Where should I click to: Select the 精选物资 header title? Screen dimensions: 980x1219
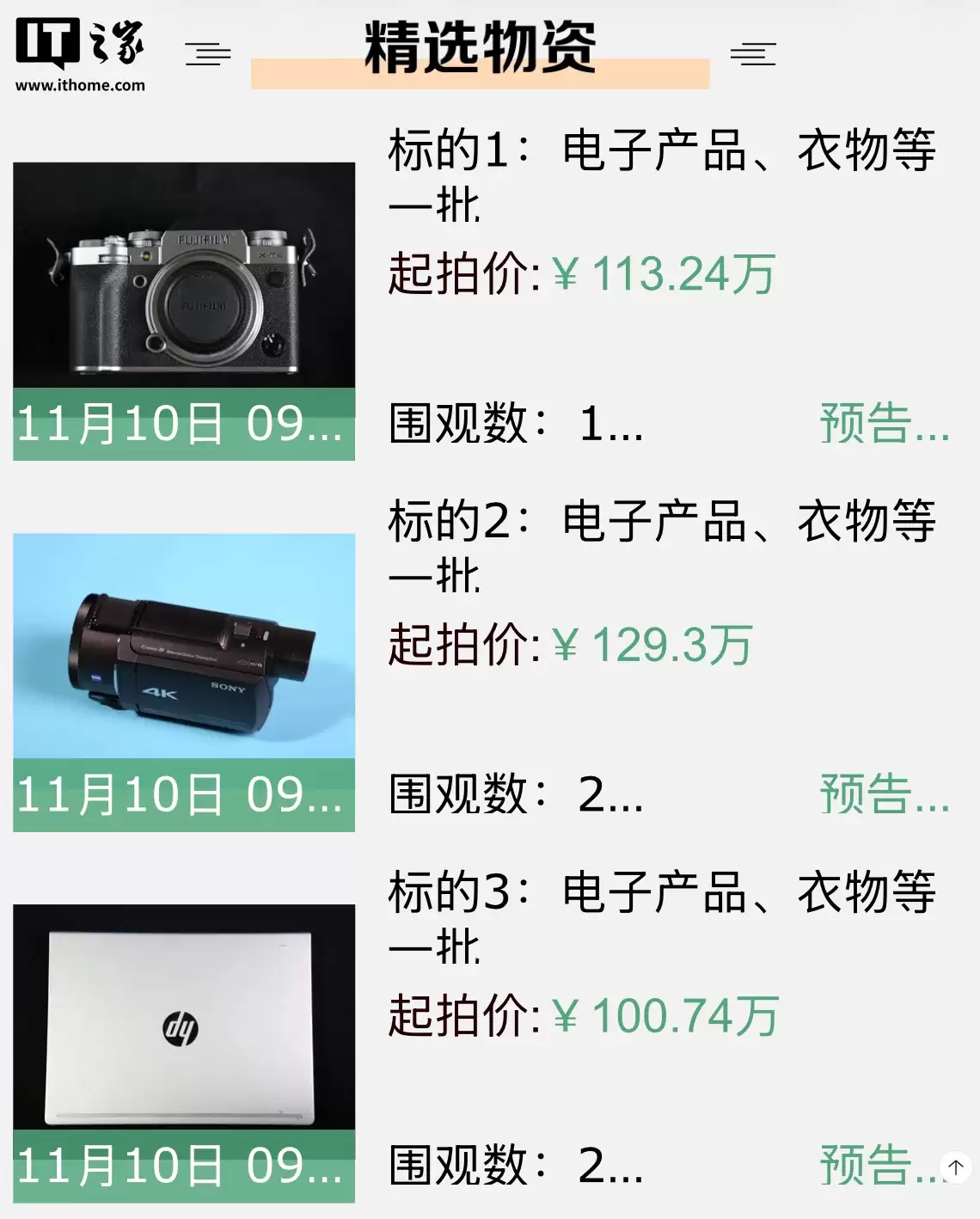[480, 49]
